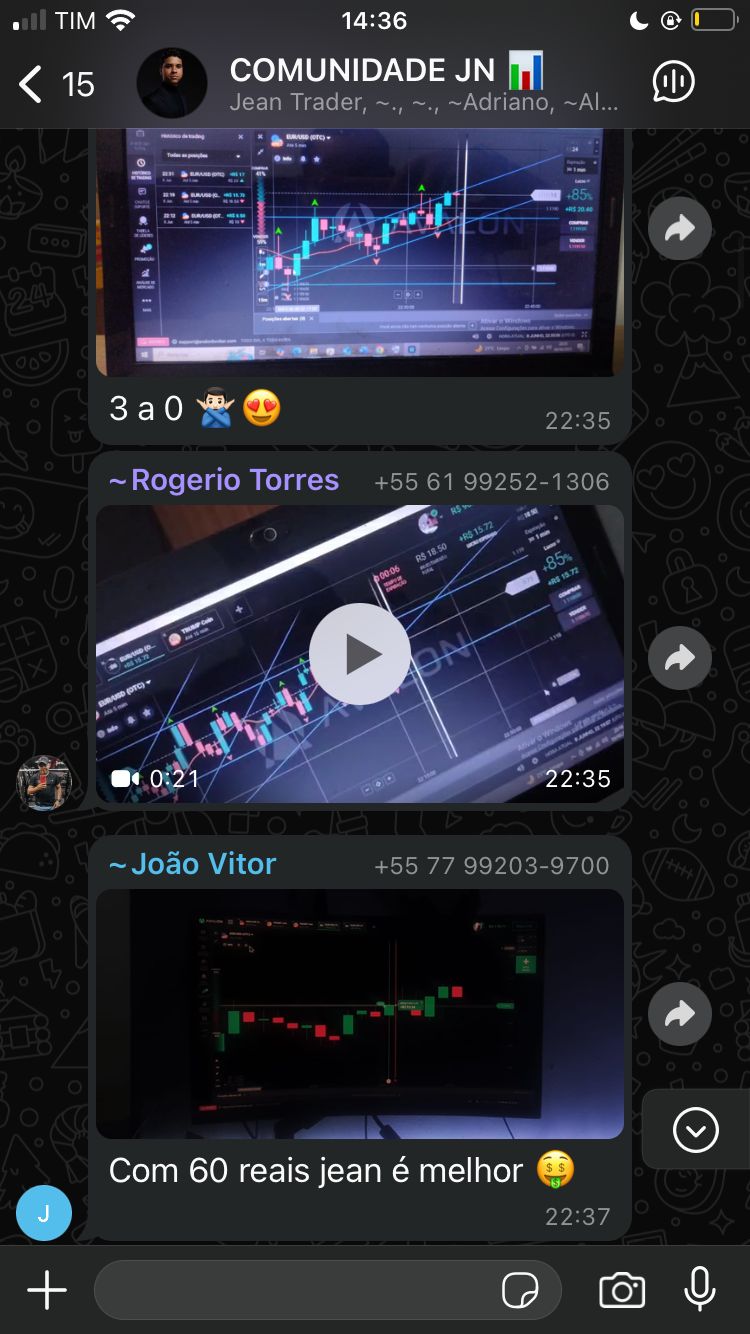Open João Vitor's sender name
This screenshot has width=750, height=1334.
pyautogui.click(x=193, y=864)
